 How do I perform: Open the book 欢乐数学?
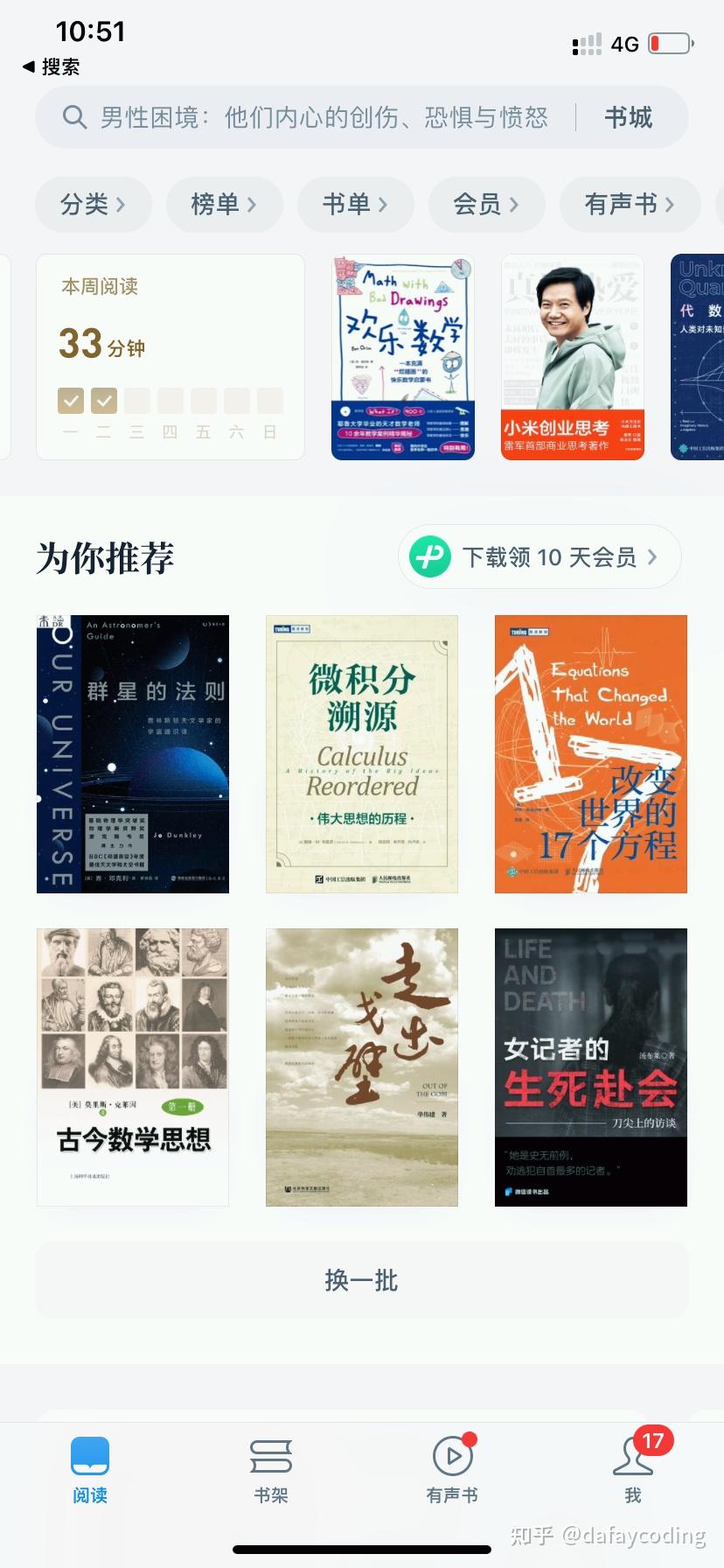click(x=403, y=357)
